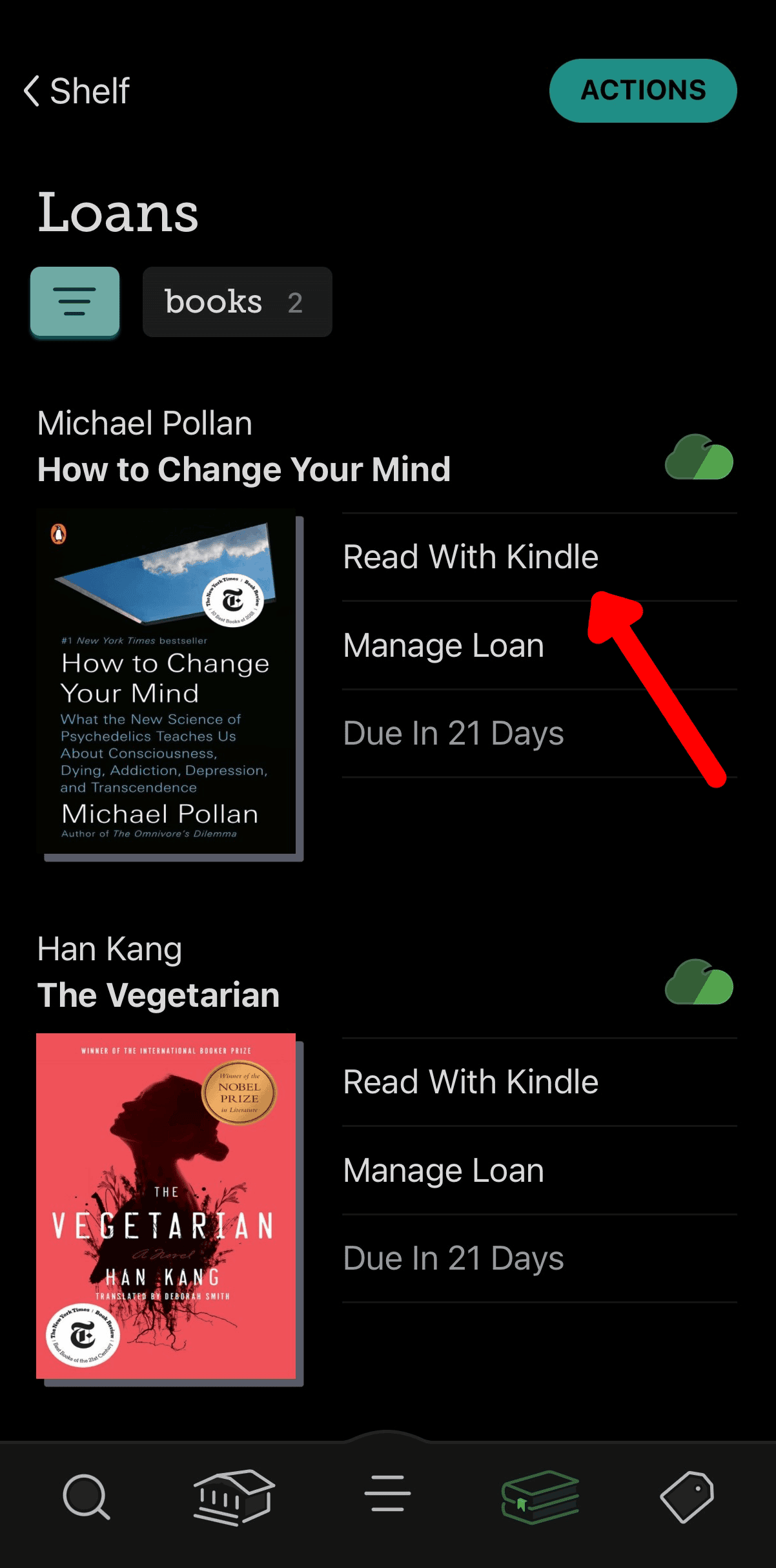
Task: Open the sort and filter button
Action: click(x=75, y=302)
